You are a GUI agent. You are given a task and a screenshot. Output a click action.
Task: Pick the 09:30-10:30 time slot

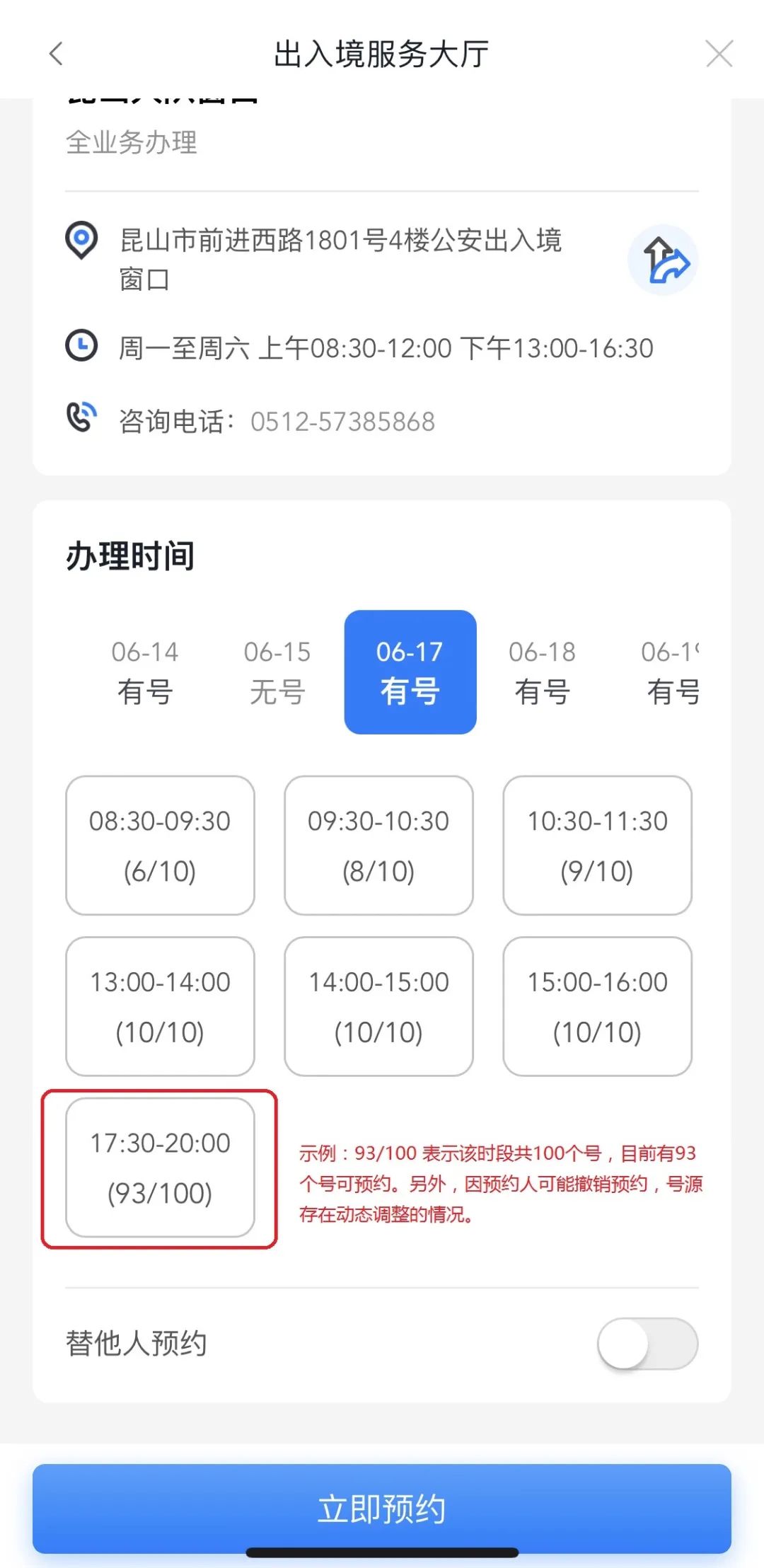[x=378, y=846]
